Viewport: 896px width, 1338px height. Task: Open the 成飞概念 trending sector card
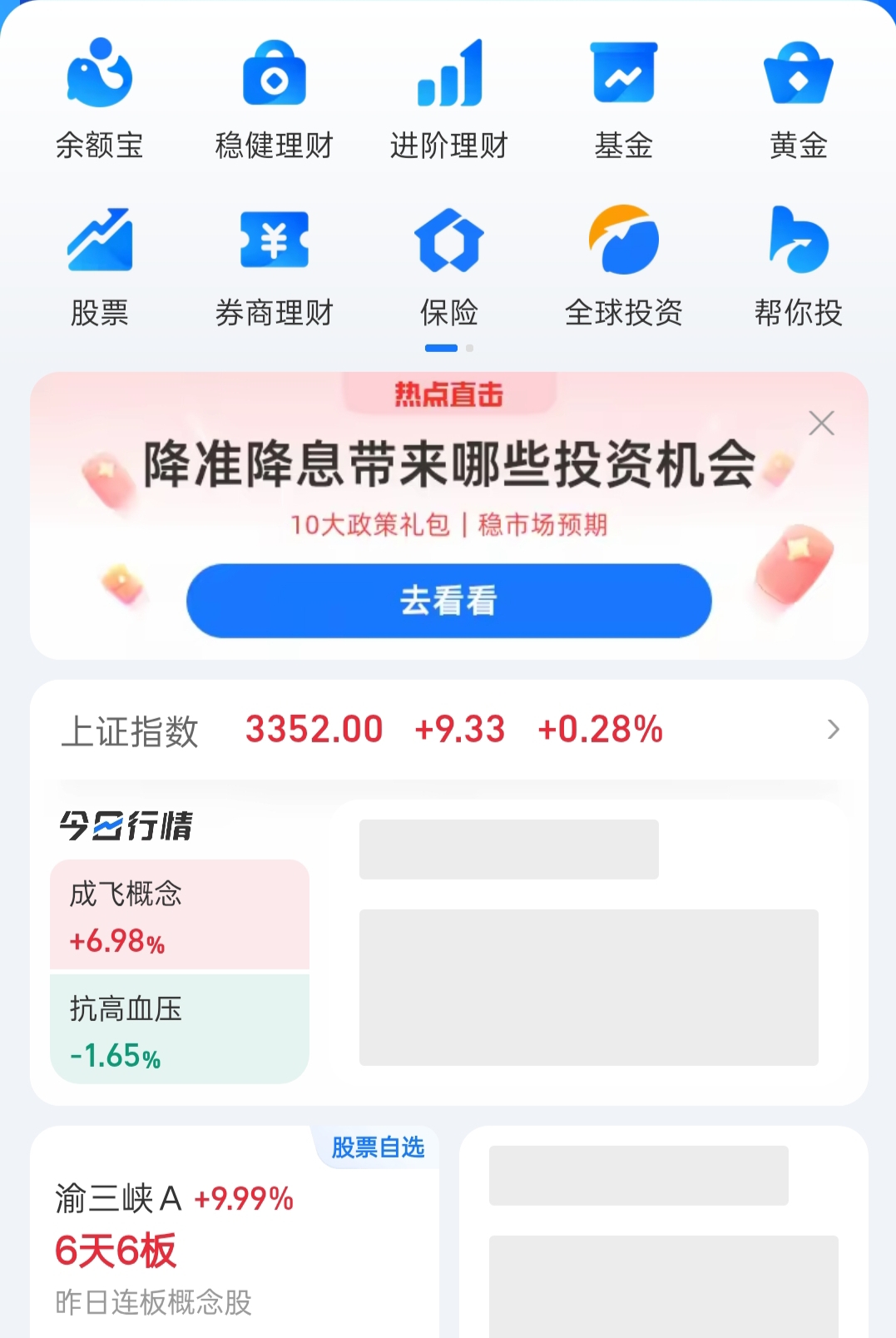tap(180, 914)
